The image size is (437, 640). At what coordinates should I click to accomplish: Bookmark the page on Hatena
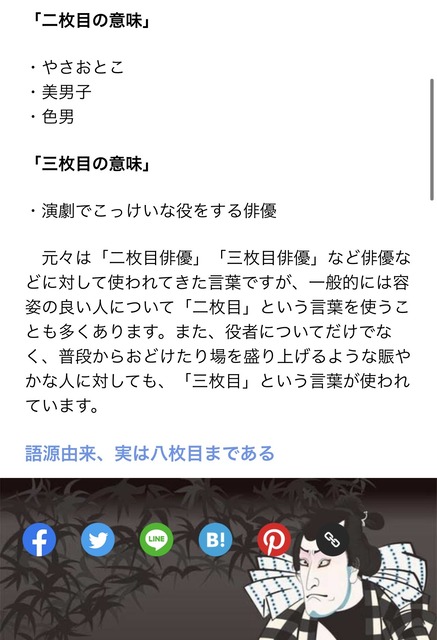[215, 540]
